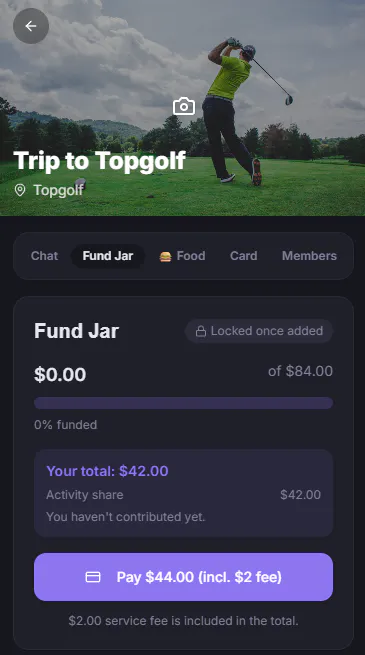This screenshot has width=365, height=655.
Task: Switch to the Chat tab
Action: click(x=44, y=256)
